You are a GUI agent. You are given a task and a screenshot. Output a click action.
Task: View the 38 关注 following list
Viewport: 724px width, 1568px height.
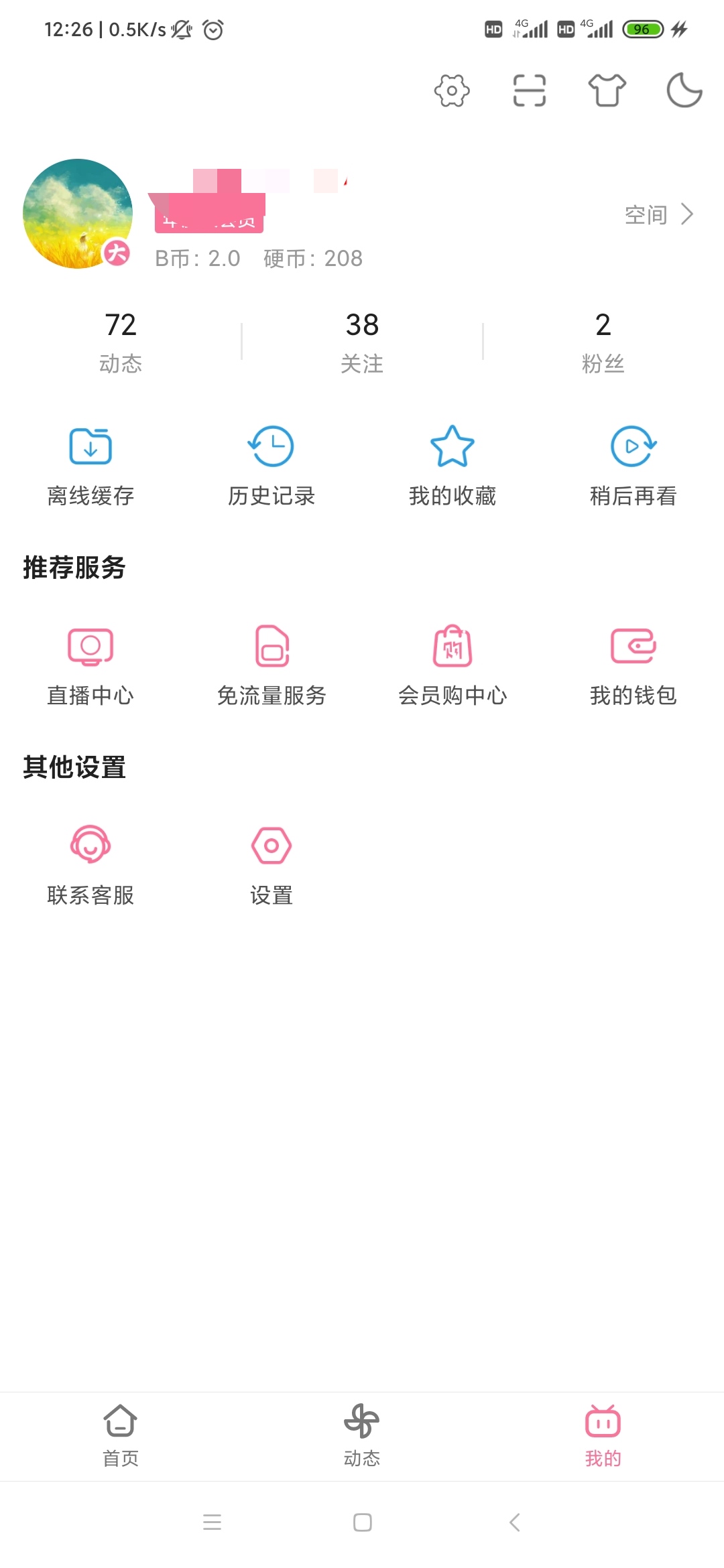tap(362, 342)
